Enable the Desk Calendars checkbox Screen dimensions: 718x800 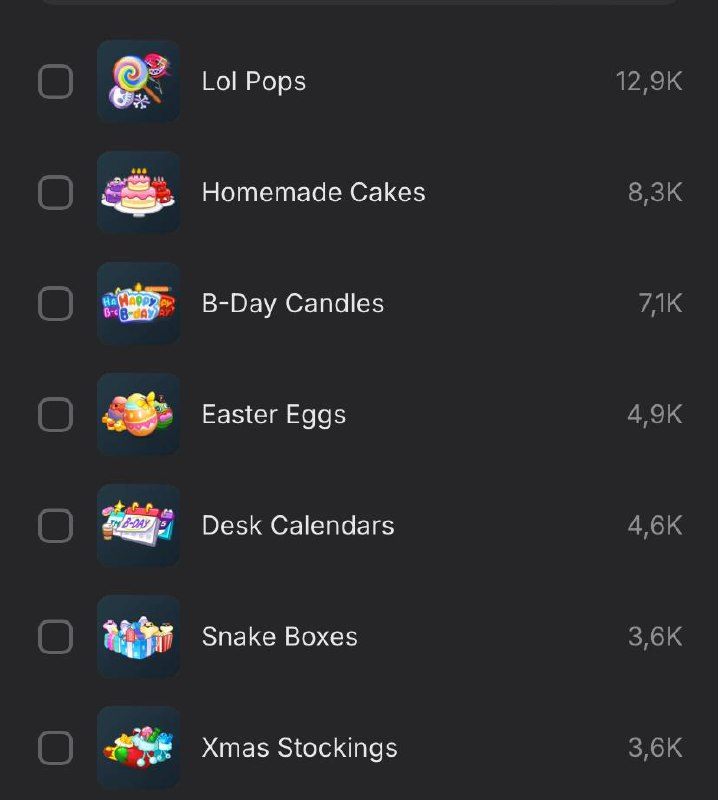(55, 525)
